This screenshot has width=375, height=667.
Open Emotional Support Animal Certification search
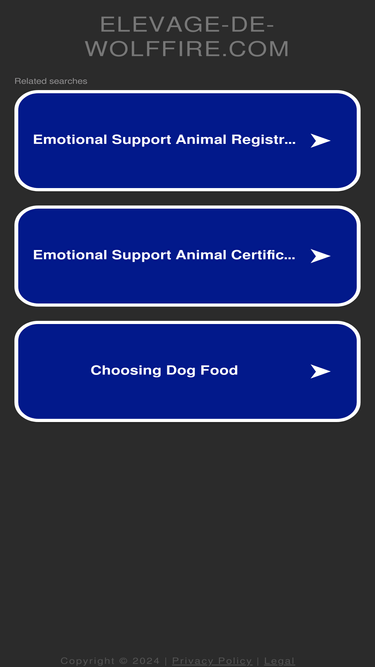coord(188,256)
